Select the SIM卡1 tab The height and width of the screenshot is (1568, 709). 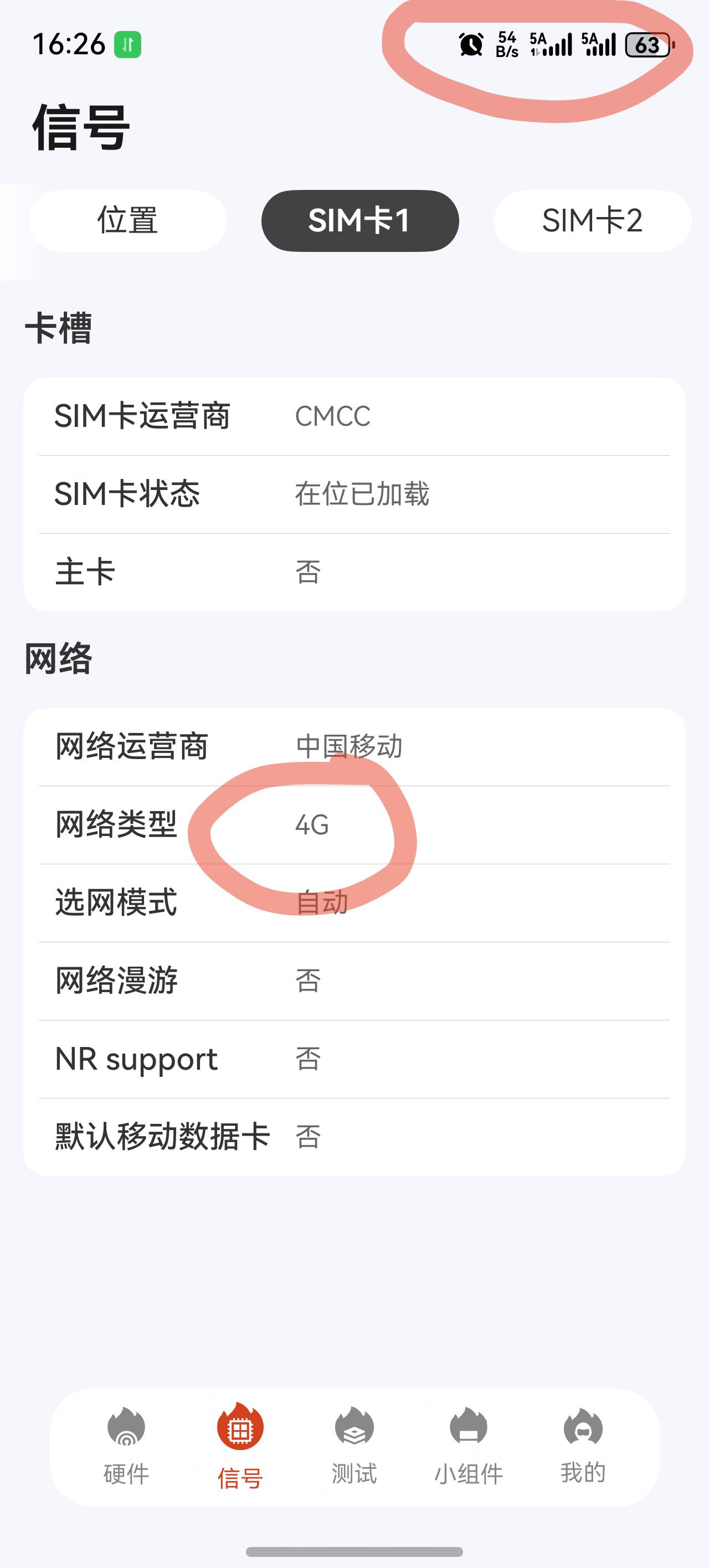pos(360,220)
